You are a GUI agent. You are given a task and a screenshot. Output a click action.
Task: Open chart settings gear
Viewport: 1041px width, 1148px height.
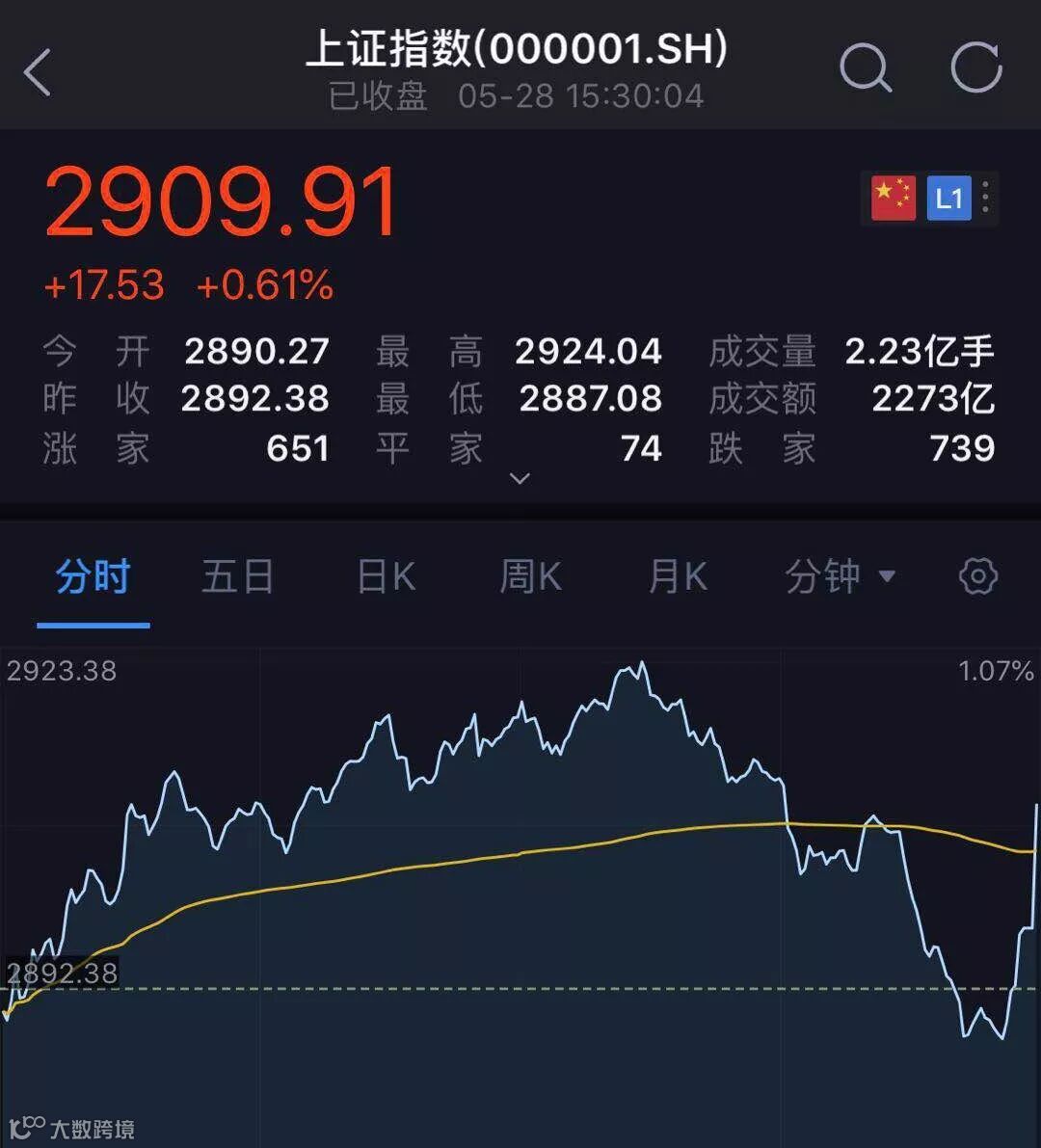click(x=977, y=577)
